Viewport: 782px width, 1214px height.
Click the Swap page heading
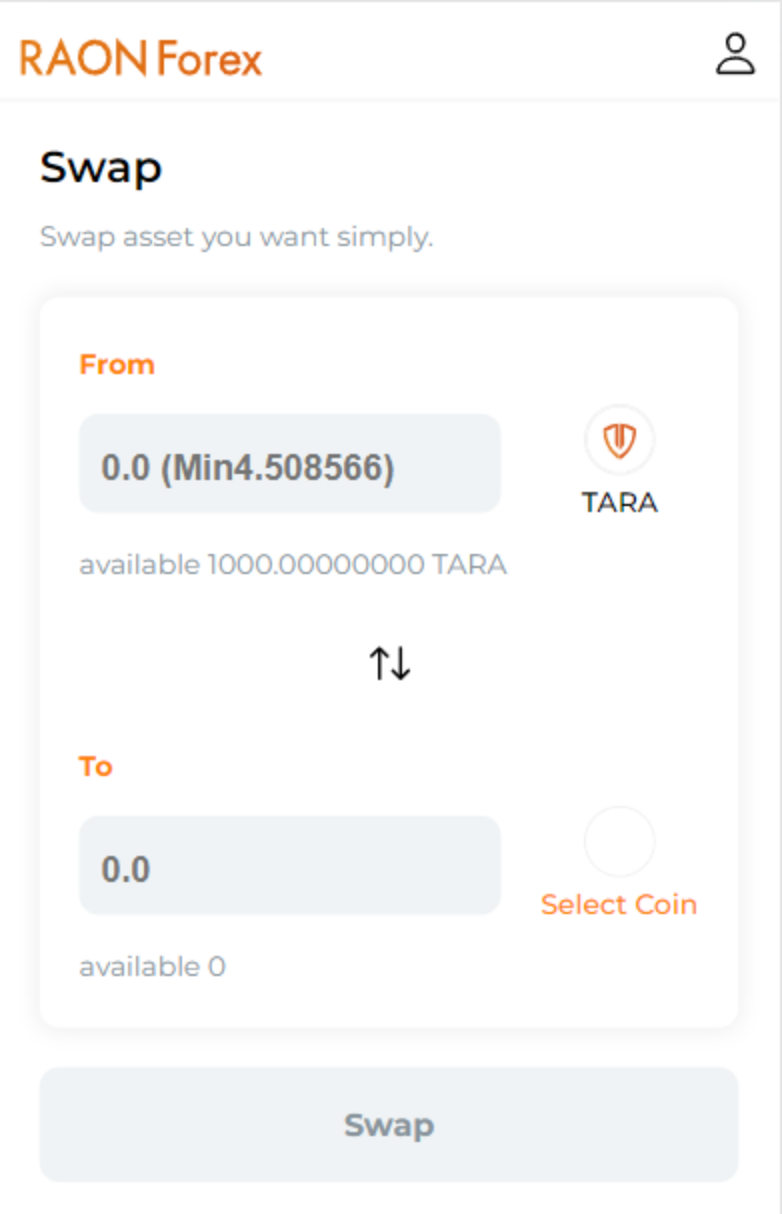pyautogui.click(x=101, y=168)
